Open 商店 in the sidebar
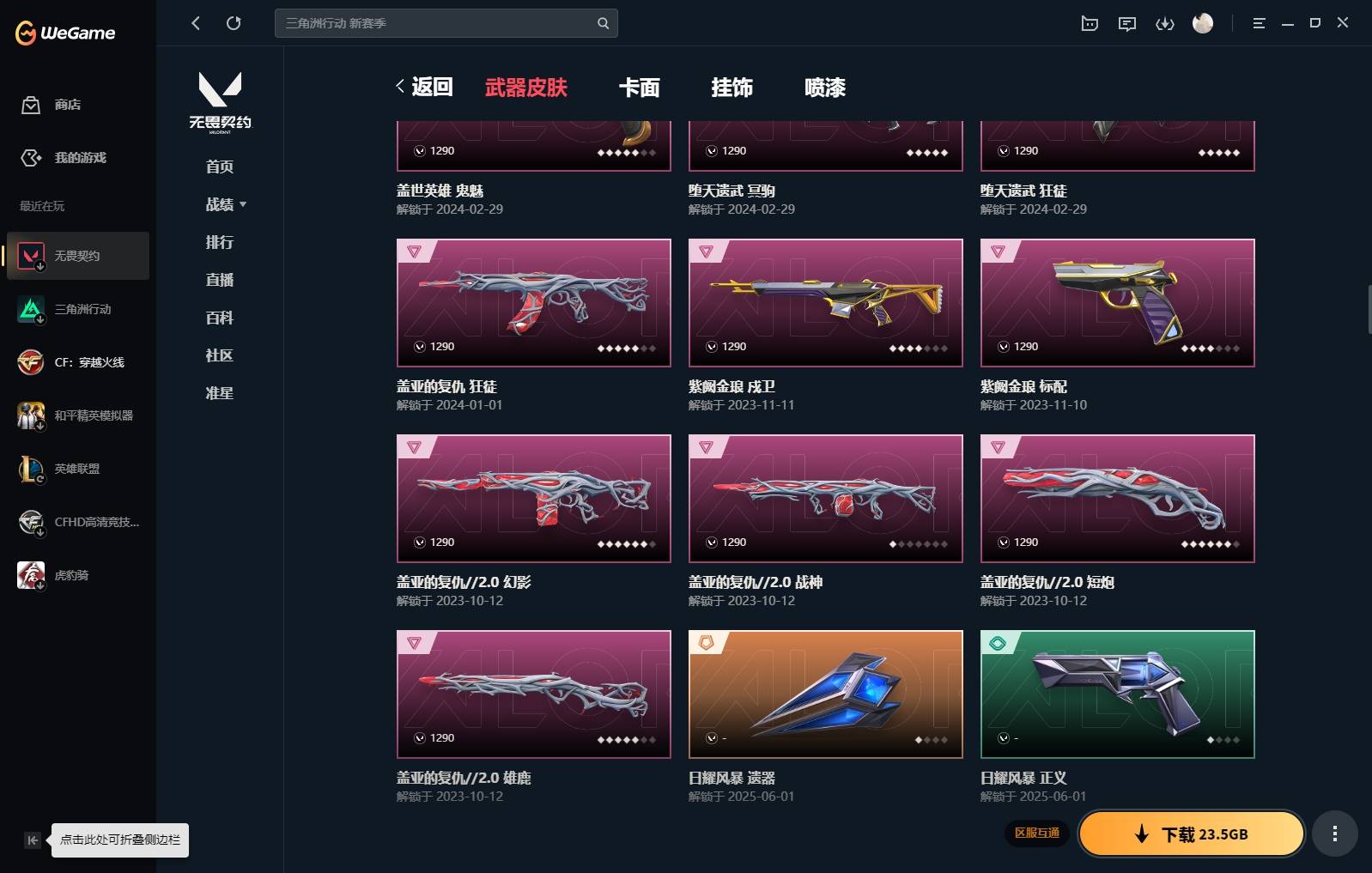This screenshot has height=873, width=1372. point(67,105)
